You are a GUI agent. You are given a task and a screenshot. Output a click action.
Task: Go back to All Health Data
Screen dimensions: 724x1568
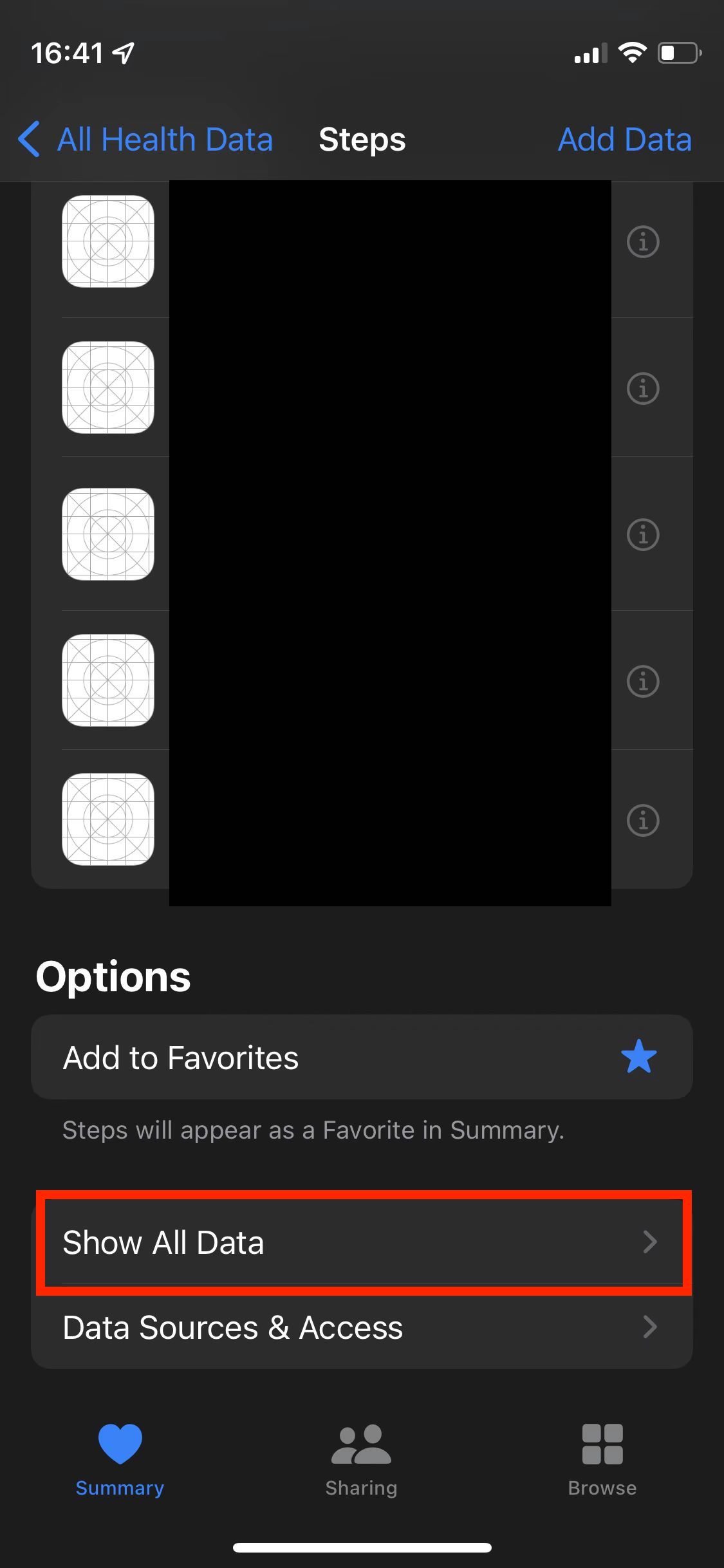point(145,140)
